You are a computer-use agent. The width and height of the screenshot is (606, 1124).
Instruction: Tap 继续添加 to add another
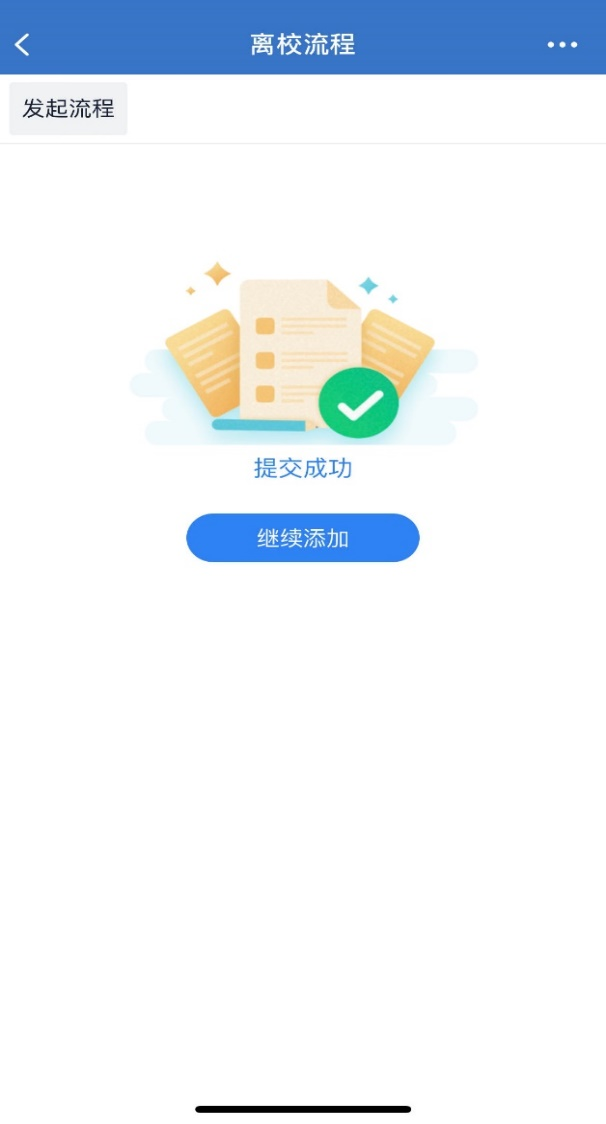pos(302,538)
